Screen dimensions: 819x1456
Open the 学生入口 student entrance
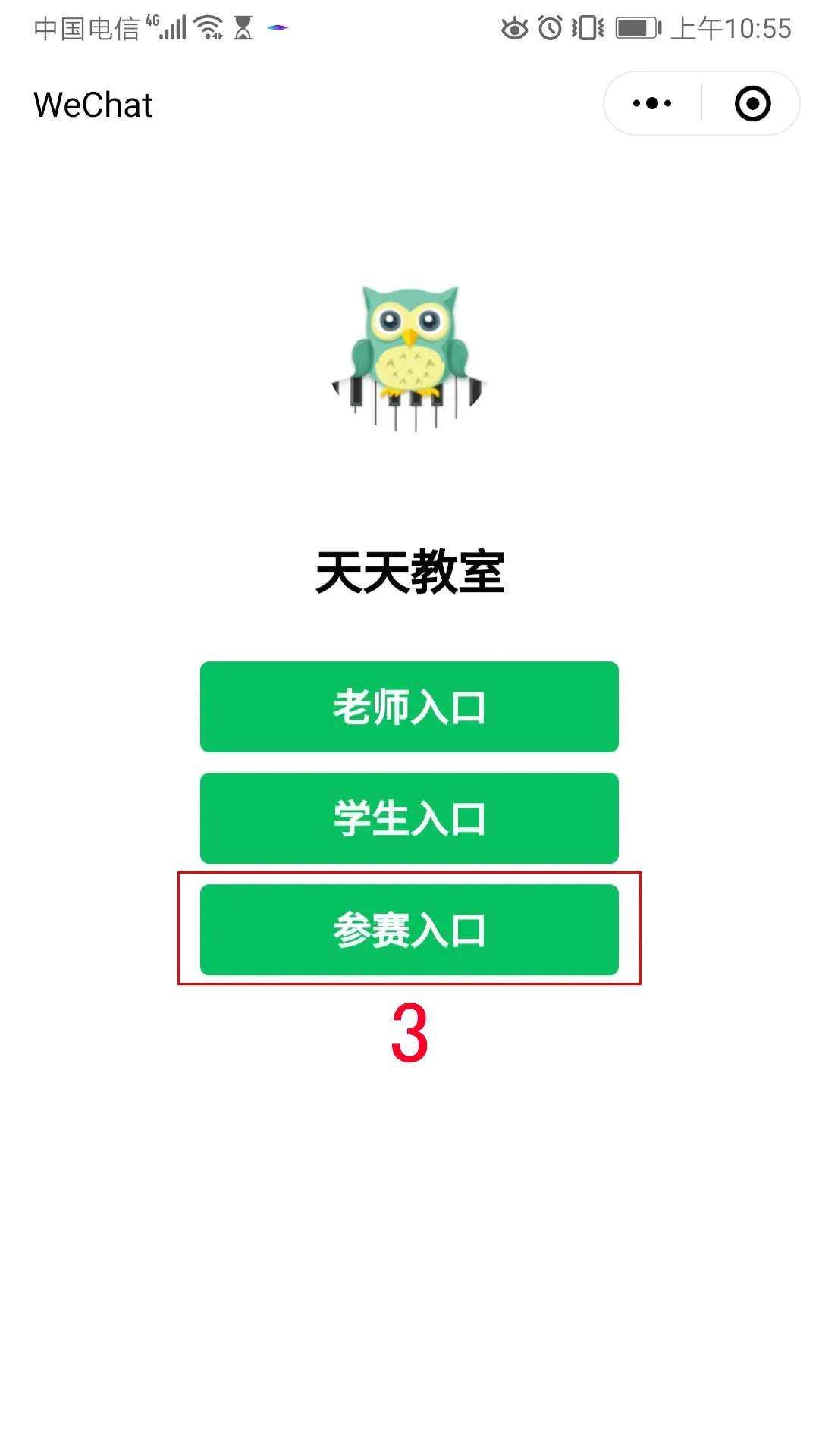409,818
